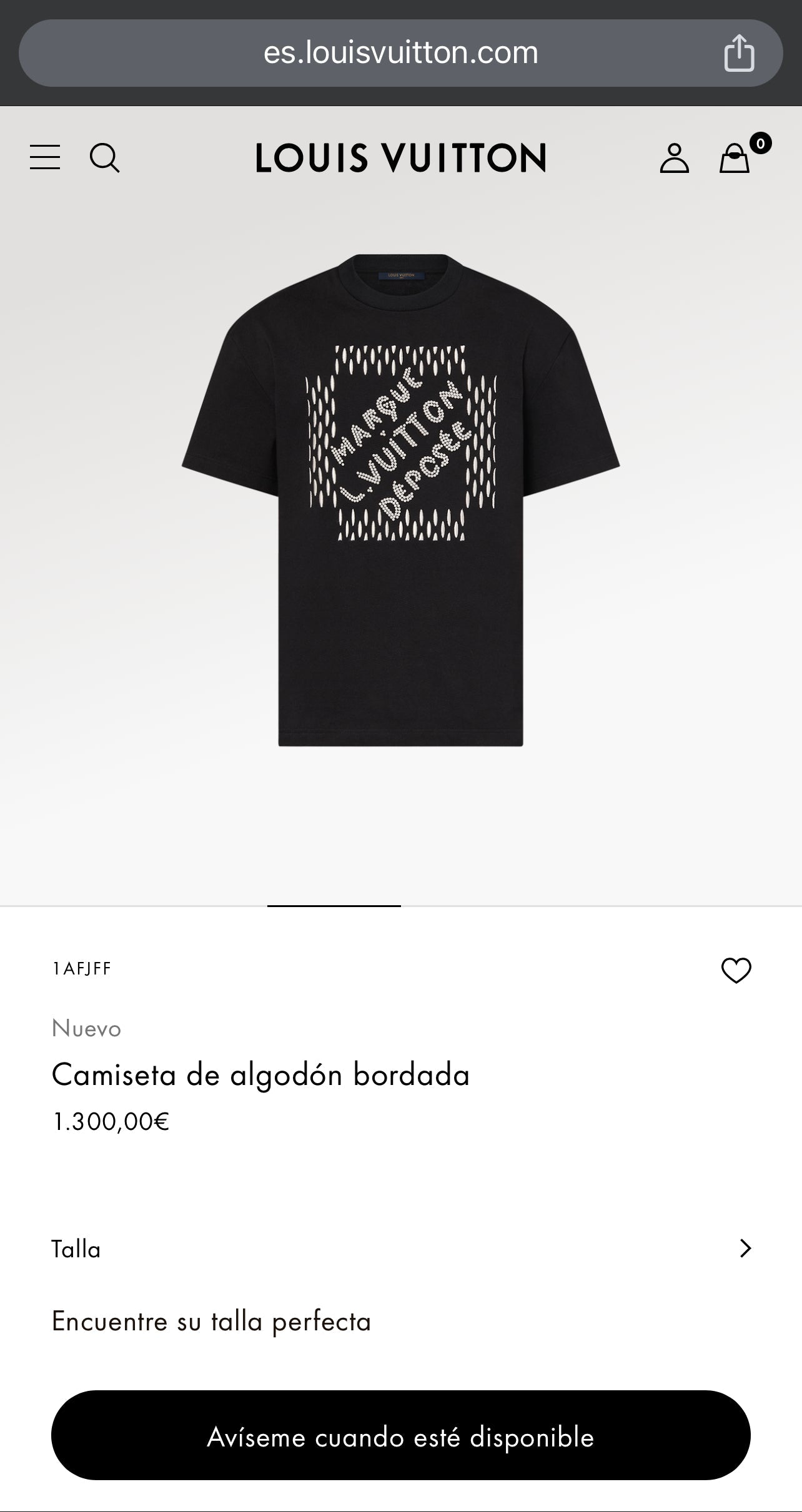The height and width of the screenshot is (1512, 802).
Task: Go to the Louis Vuitton home page
Action: 400,157
